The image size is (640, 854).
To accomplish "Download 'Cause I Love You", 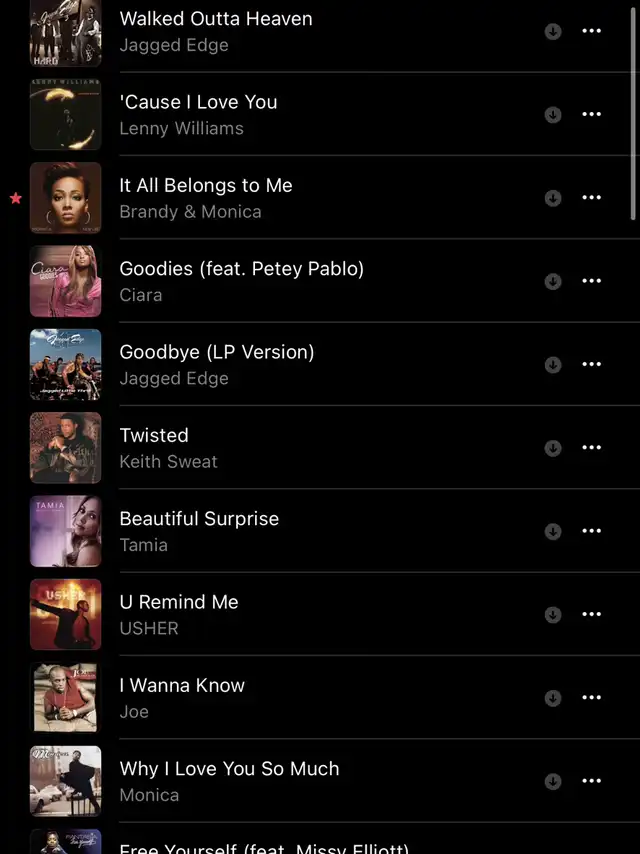I will [x=553, y=115].
